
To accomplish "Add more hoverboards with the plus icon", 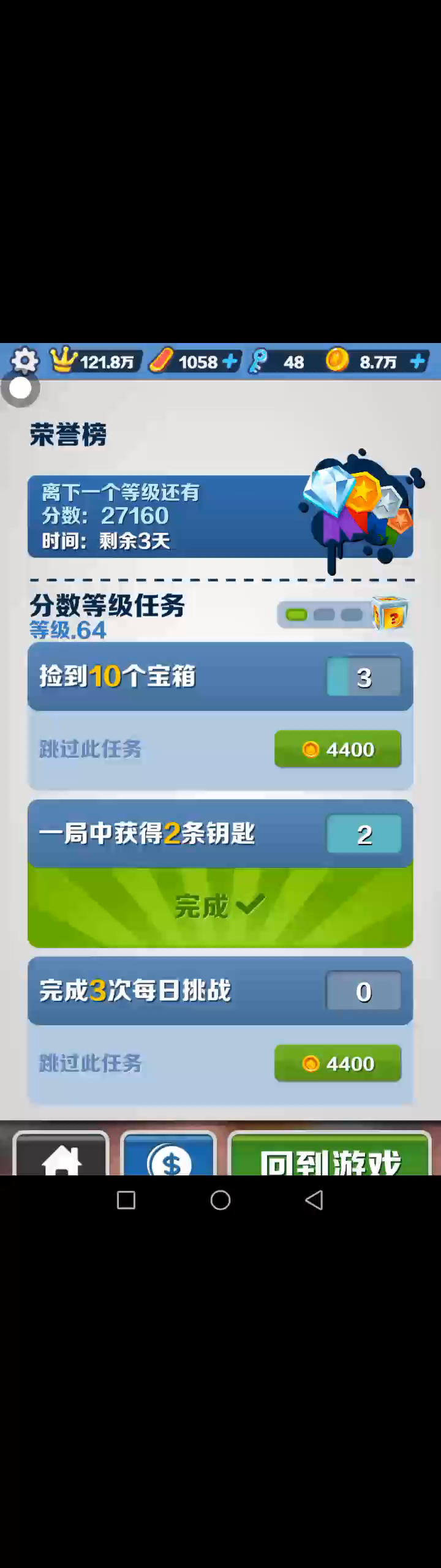I will (x=230, y=362).
